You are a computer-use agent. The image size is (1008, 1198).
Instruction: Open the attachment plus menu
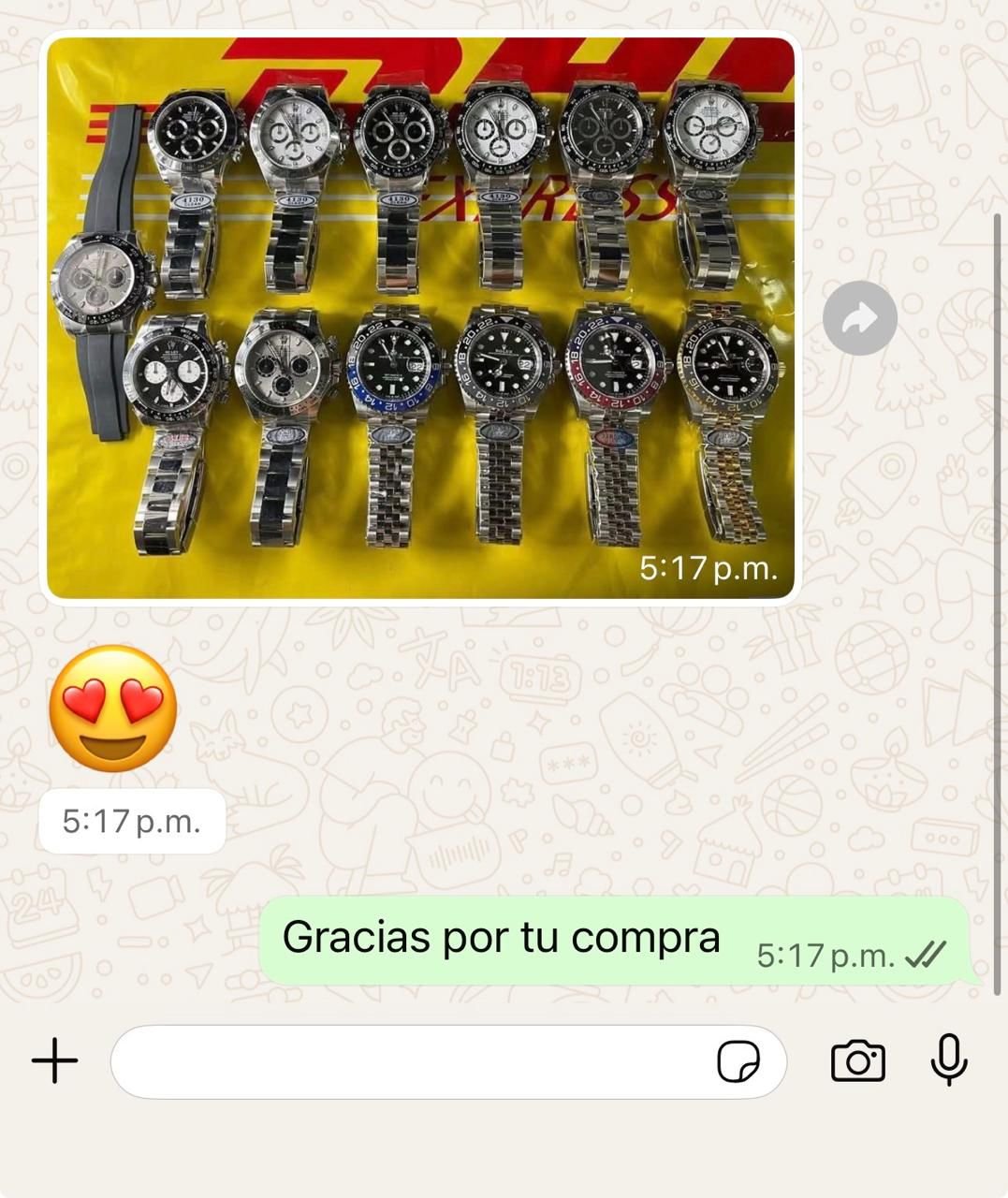pos(55,1061)
